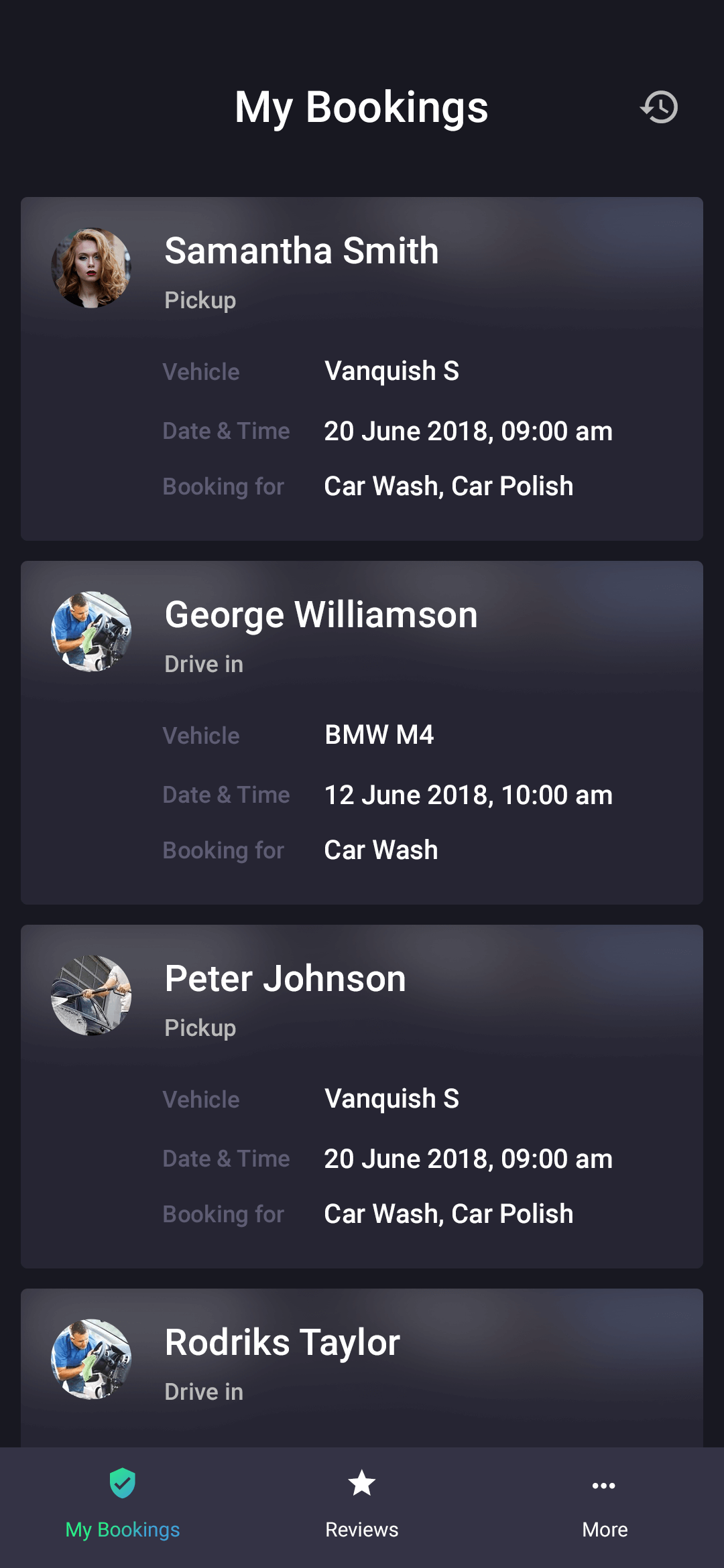Tap the Reviews star icon
The height and width of the screenshot is (1568, 724).
point(361,1483)
